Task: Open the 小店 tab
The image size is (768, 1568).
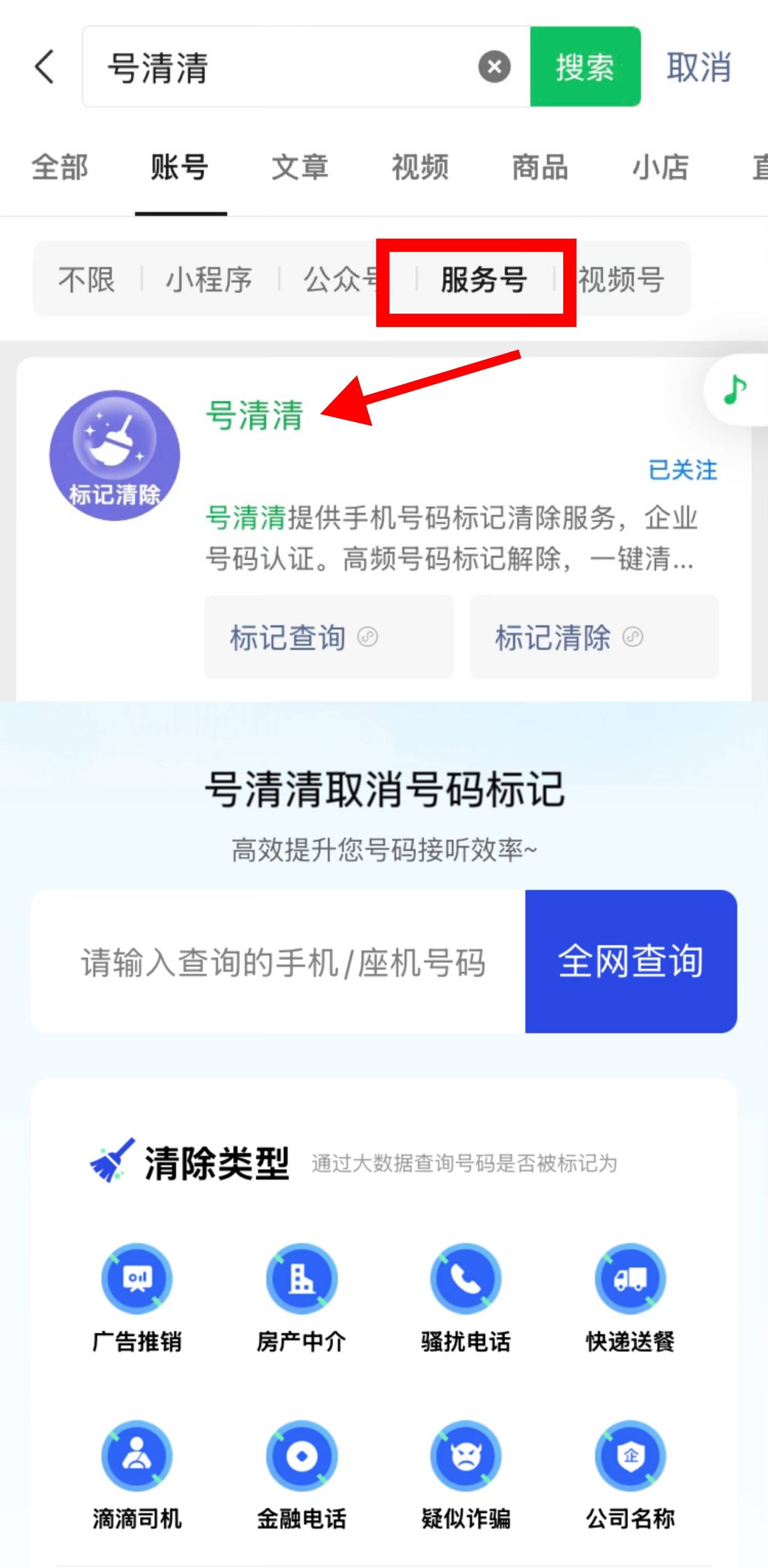Action: tap(660, 167)
